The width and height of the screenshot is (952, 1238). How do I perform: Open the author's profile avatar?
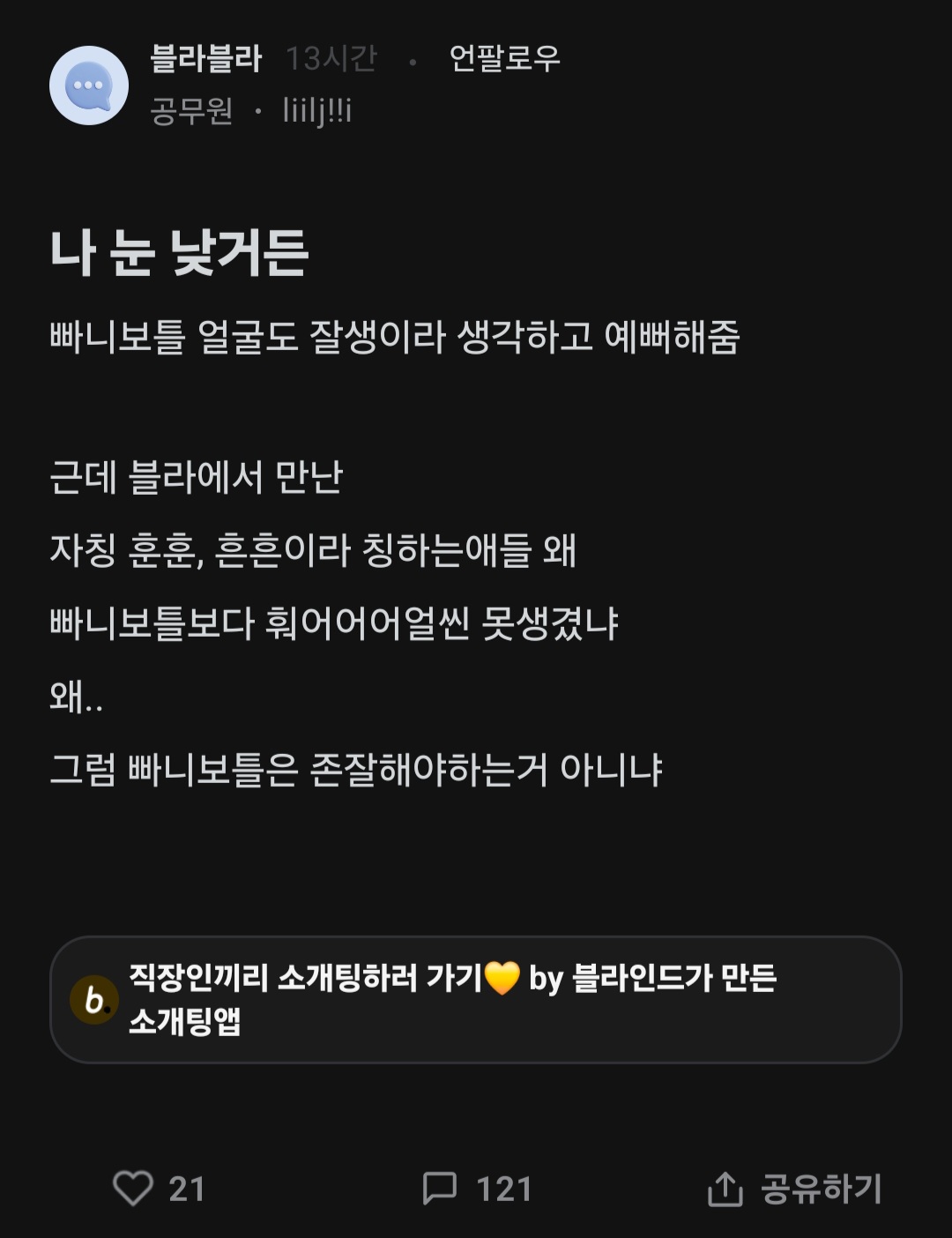click(x=89, y=86)
